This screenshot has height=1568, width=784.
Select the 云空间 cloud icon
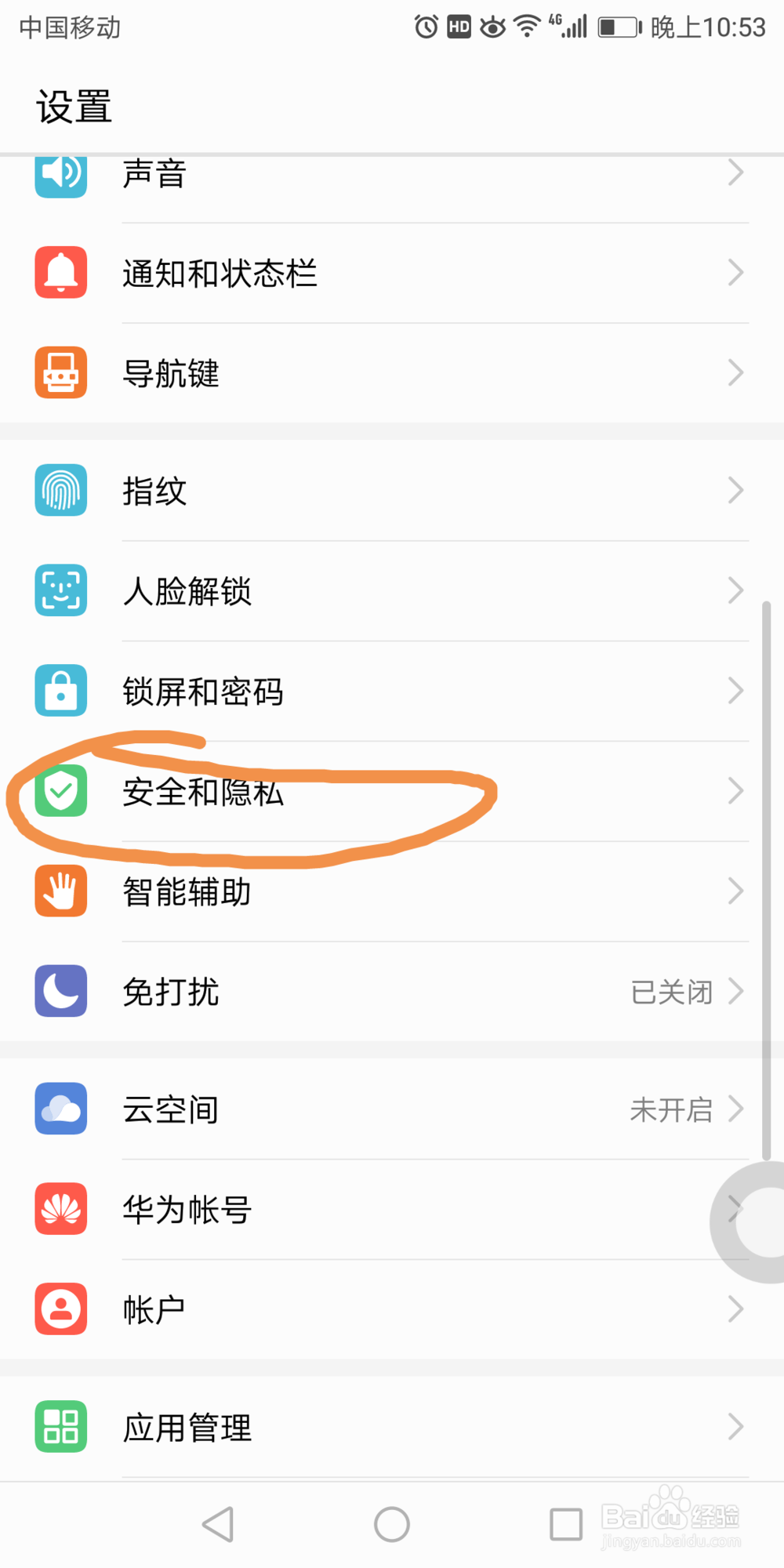tap(60, 1109)
